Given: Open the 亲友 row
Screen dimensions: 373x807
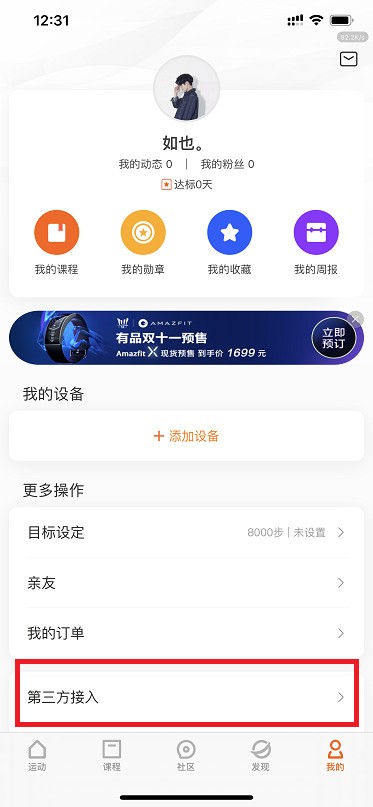Looking at the screenshot, I should coord(186,583).
